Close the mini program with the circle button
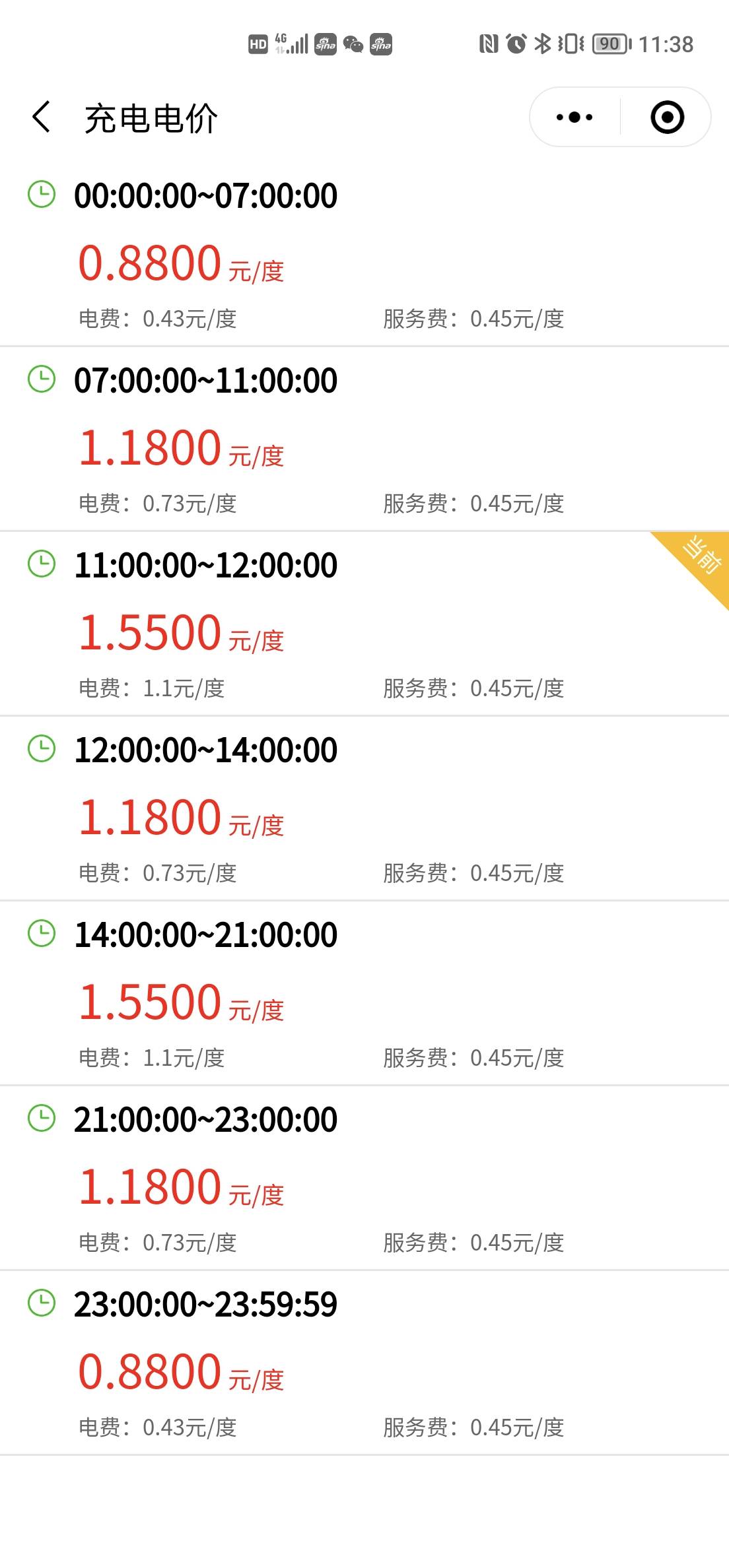Image resolution: width=729 pixels, height=1568 pixels. click(x=667, y=117)
